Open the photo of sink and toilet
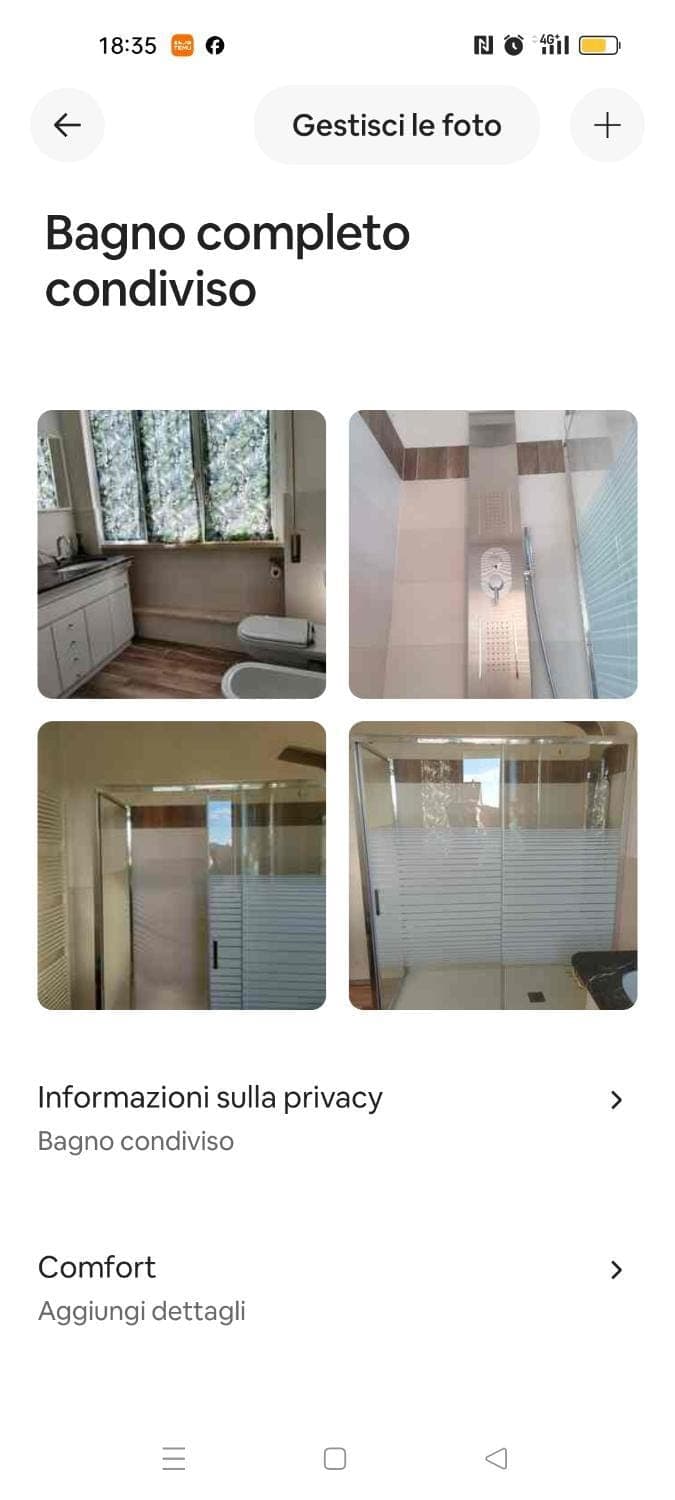 click(182, 554)
